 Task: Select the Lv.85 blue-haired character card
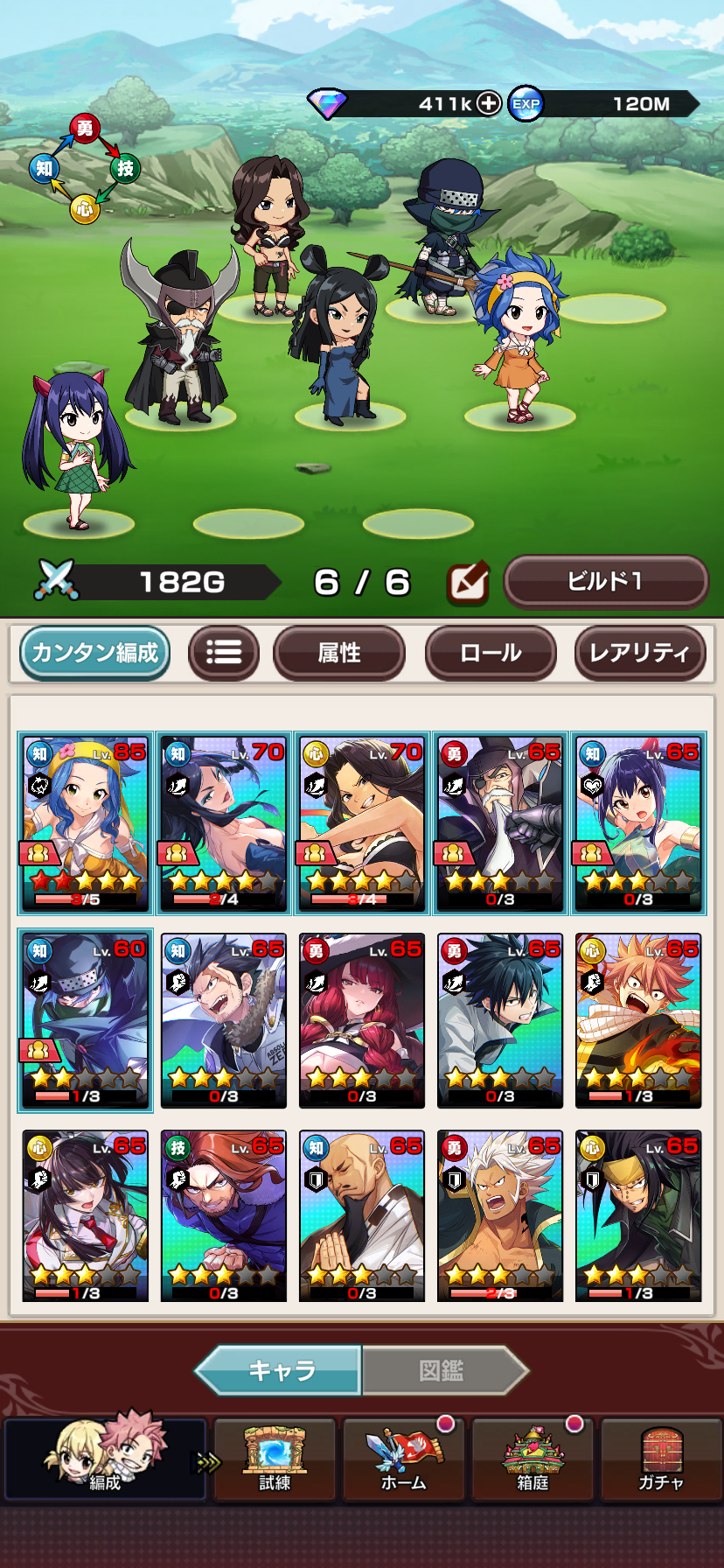click(x=85, y=823)
